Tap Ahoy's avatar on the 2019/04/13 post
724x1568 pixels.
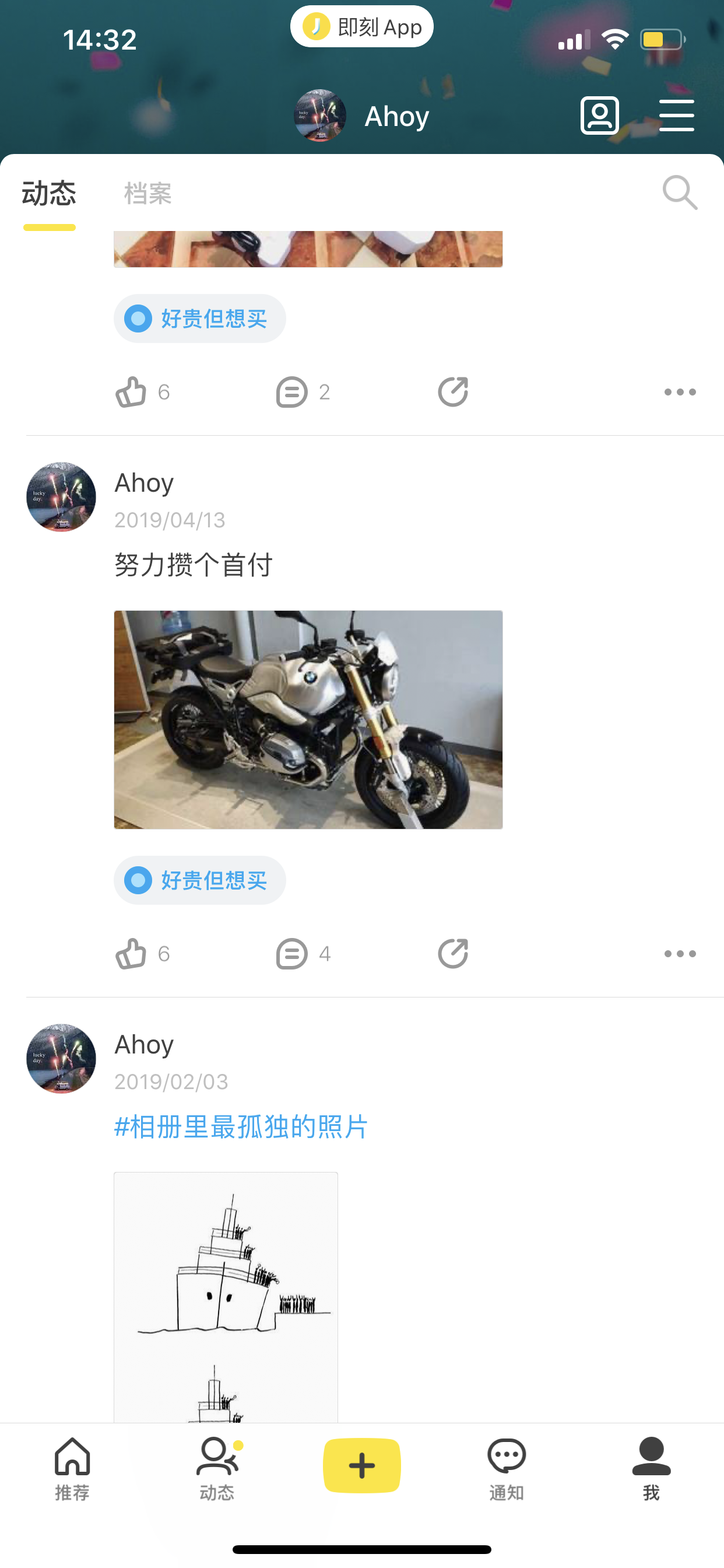click(61, 496)
